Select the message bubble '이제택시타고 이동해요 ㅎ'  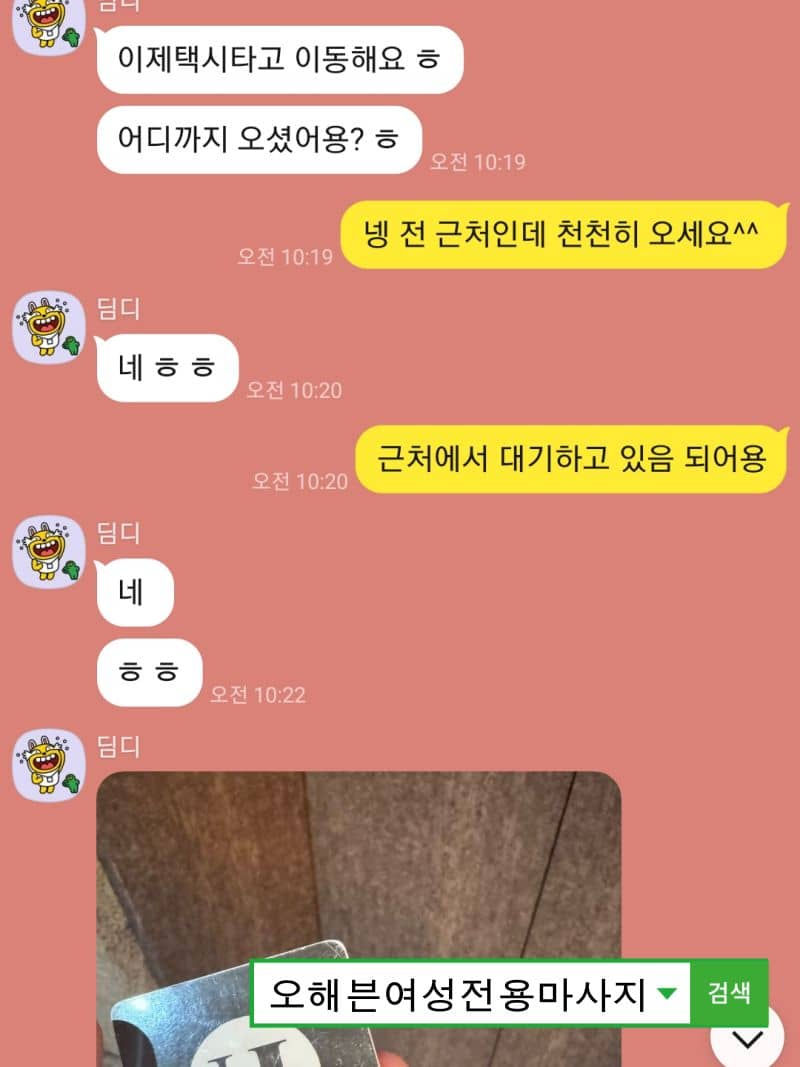point(280,60)
